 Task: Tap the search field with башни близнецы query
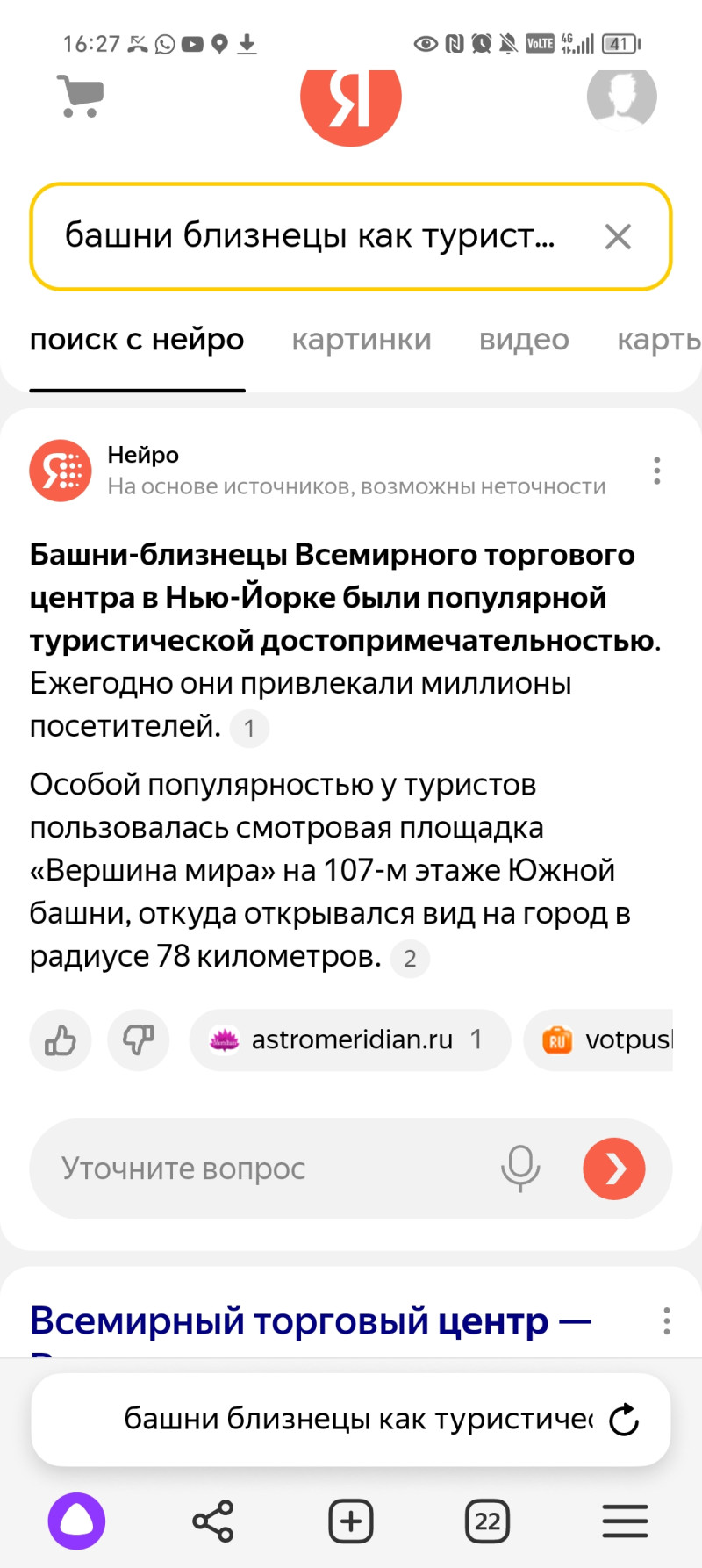(x=316, y=236)
